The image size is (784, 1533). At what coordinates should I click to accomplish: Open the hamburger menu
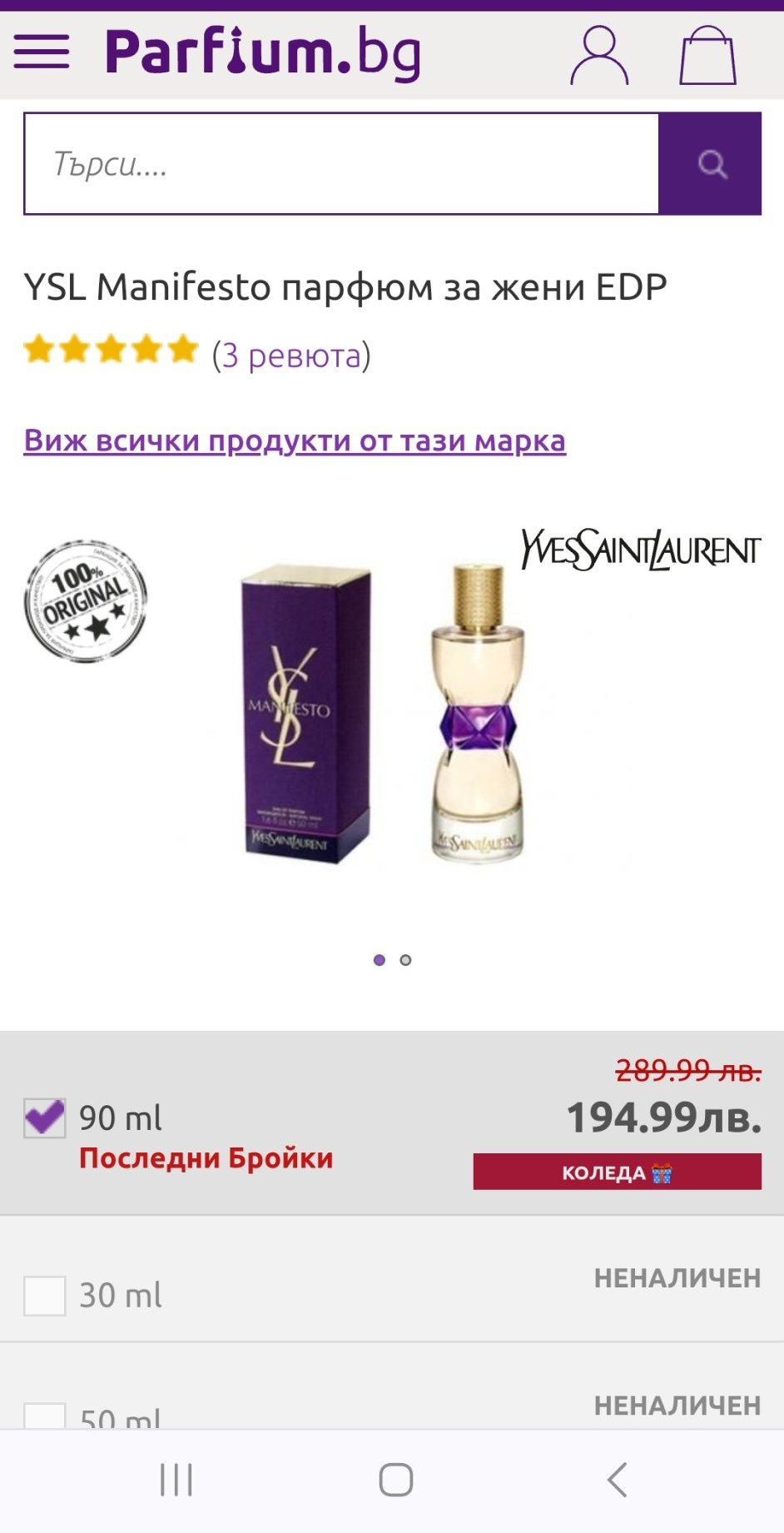pyautogui.click(x=42, y=52)
